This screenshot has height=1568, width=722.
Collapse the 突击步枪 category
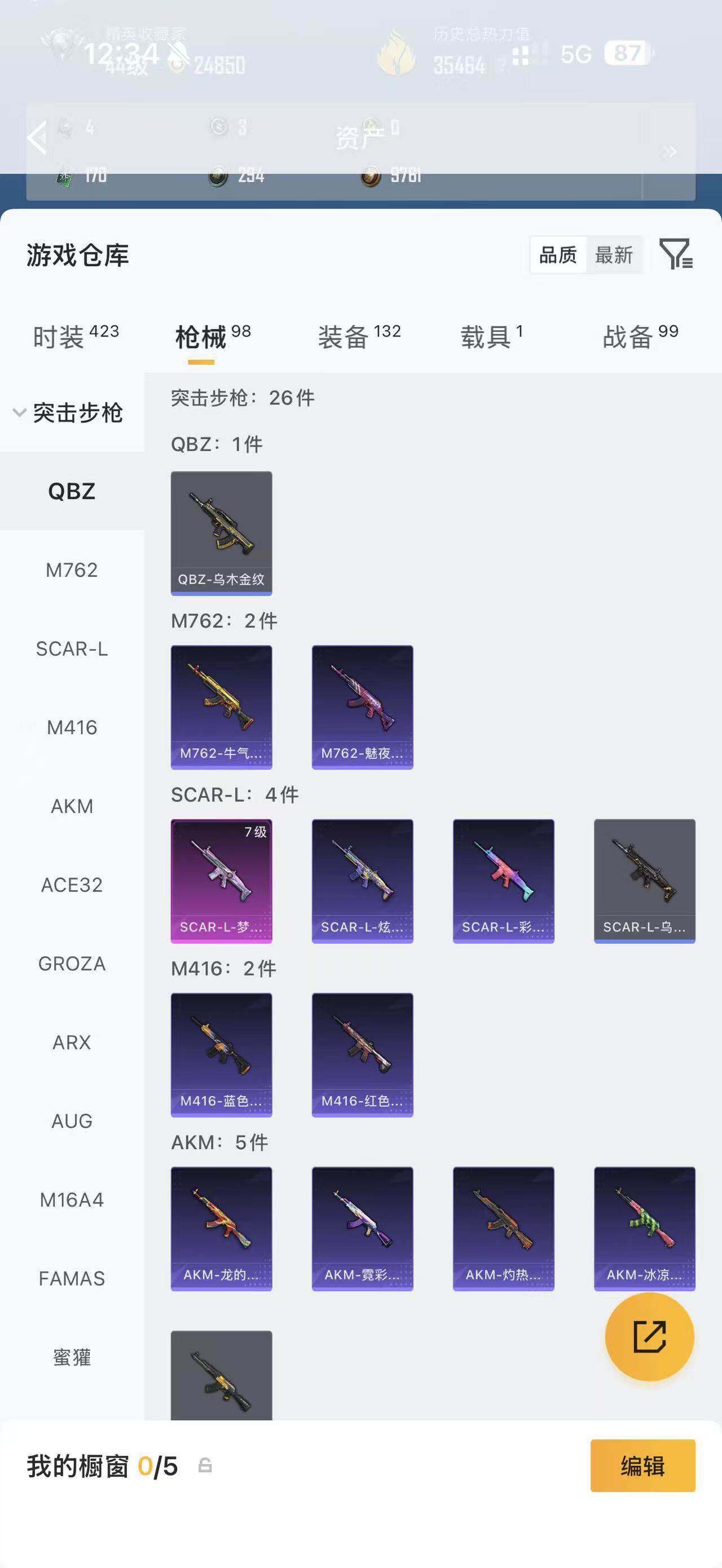68,413
